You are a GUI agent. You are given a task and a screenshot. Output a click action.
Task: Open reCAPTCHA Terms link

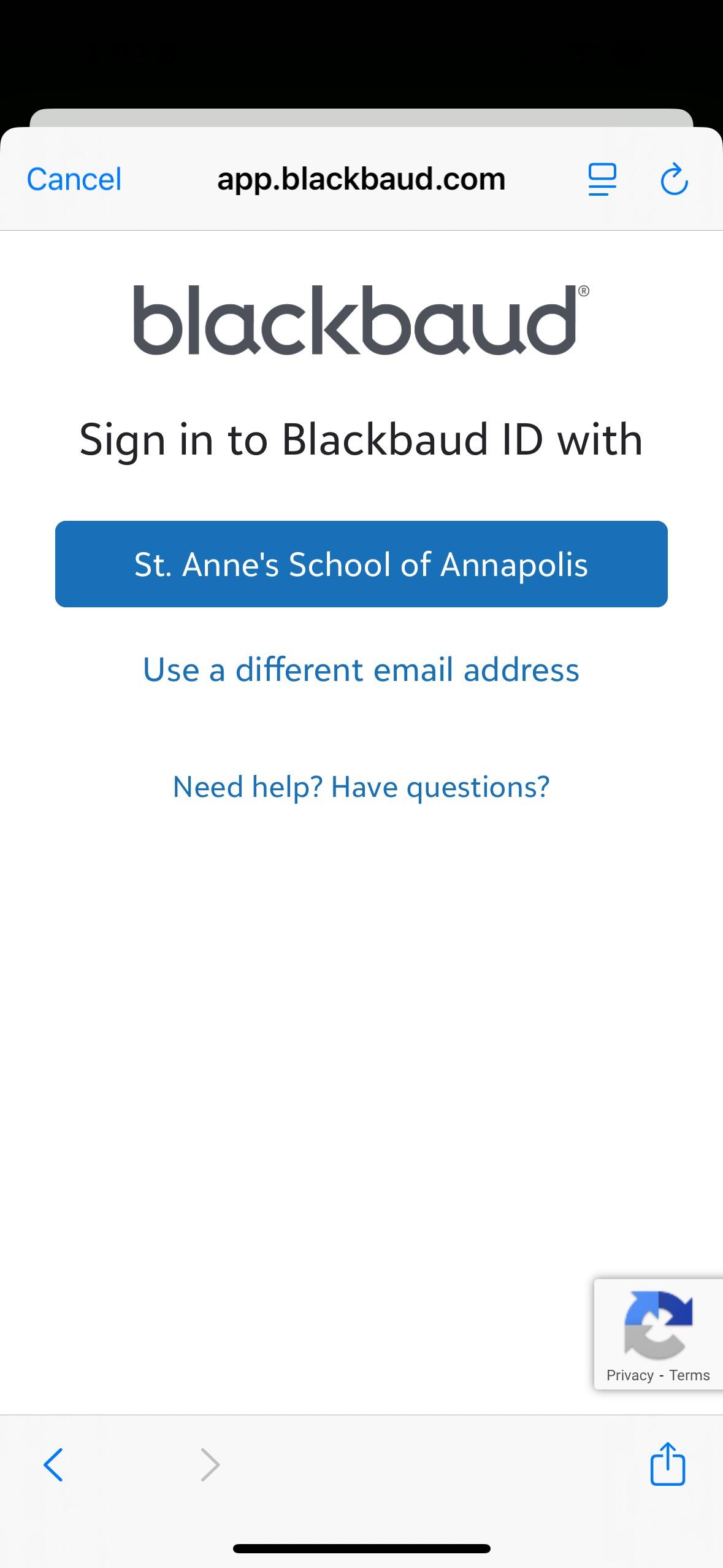click(x=689, y=1375)
